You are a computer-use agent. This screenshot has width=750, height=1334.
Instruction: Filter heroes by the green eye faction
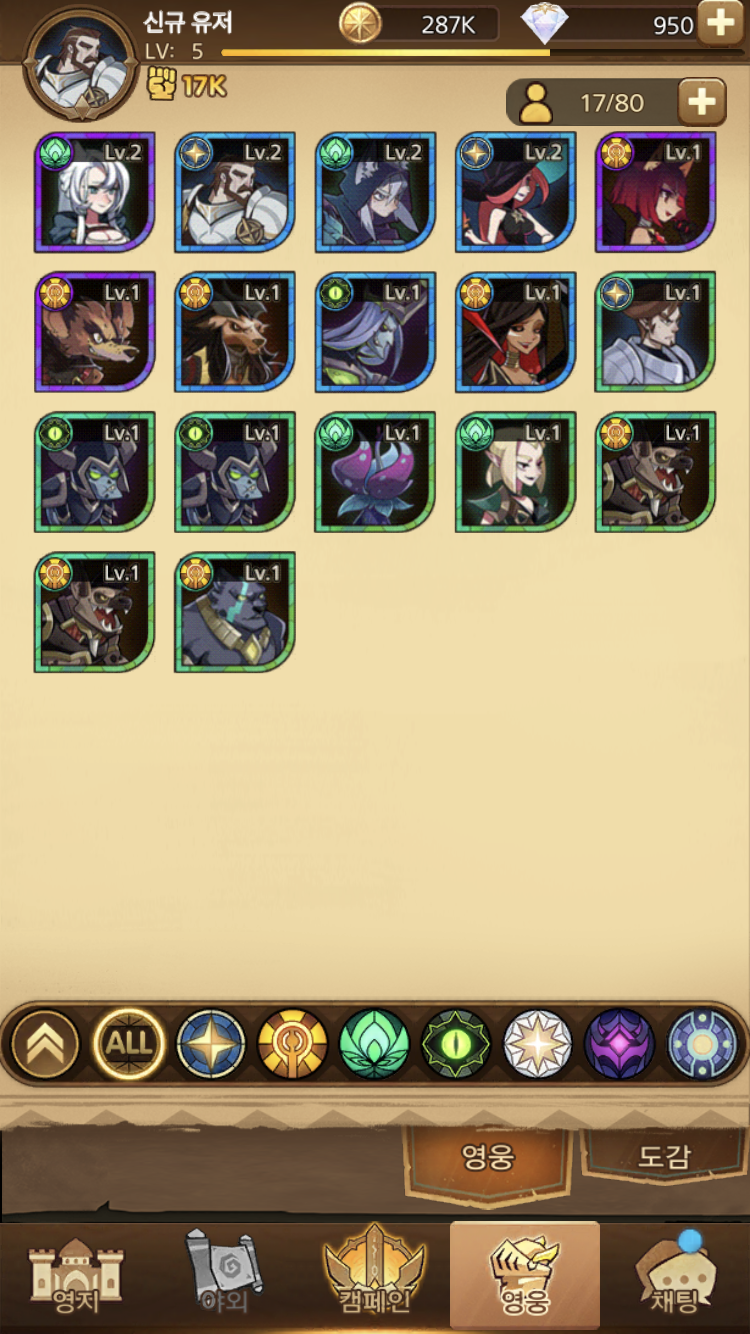[457, 1044]
